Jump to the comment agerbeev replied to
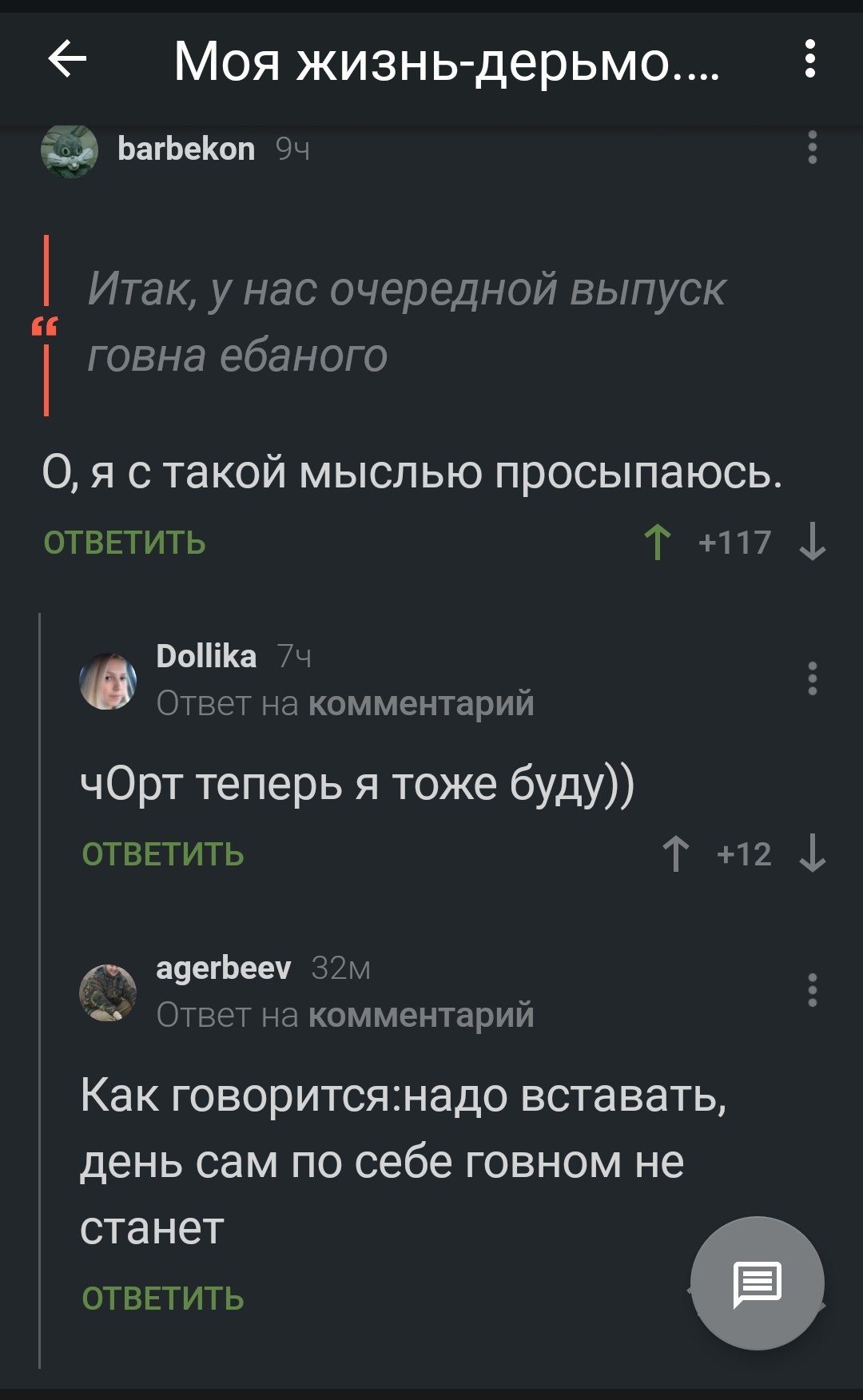Viewport: 863px width, 1400px height. click(x=420, y=1016)
